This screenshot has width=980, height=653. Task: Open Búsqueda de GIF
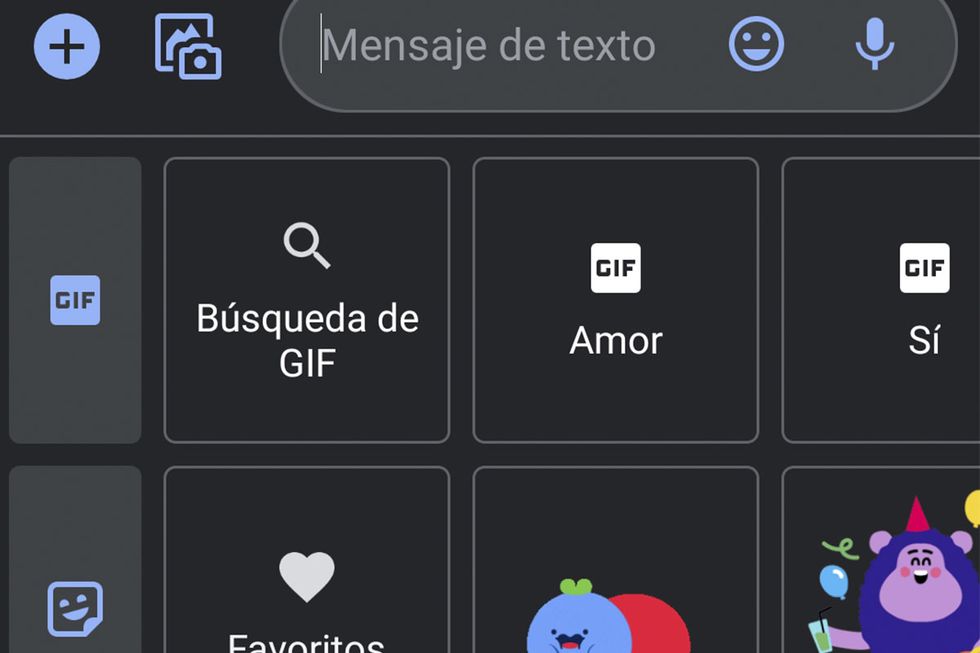307,300
